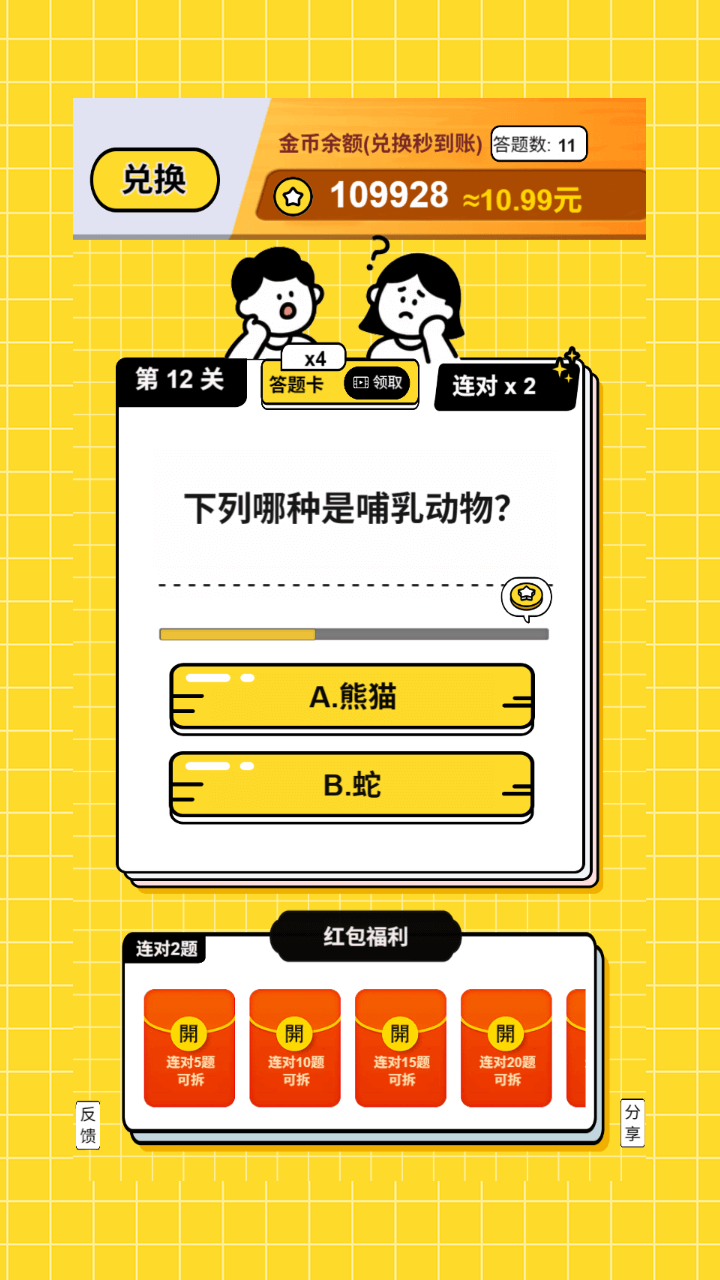Open the 反馈 feedback button
The height and width of the screenshot is (1280, 720).
click(88, 1125)
